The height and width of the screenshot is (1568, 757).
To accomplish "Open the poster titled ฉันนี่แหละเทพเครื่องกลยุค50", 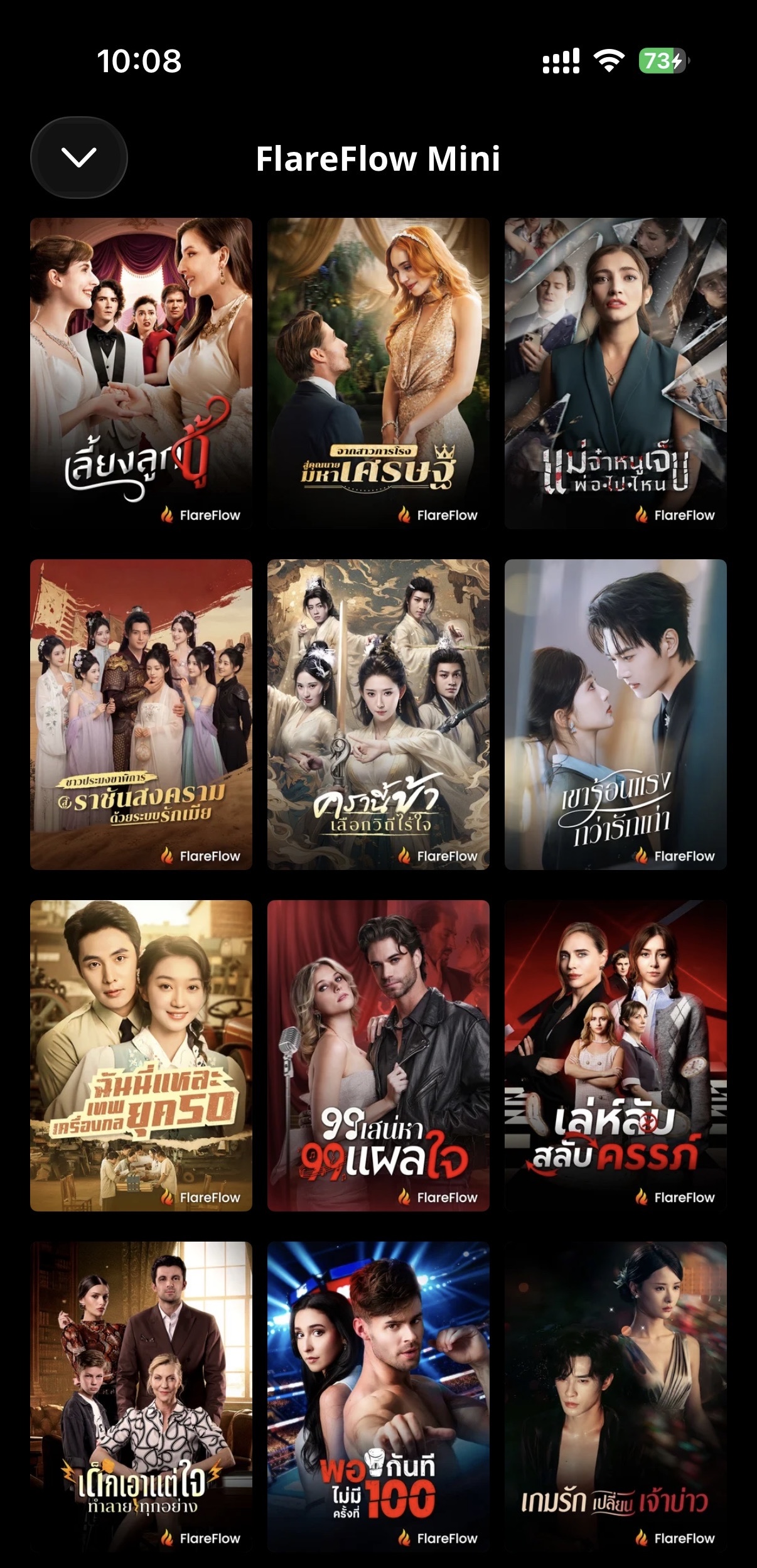I will point(141,1056).
